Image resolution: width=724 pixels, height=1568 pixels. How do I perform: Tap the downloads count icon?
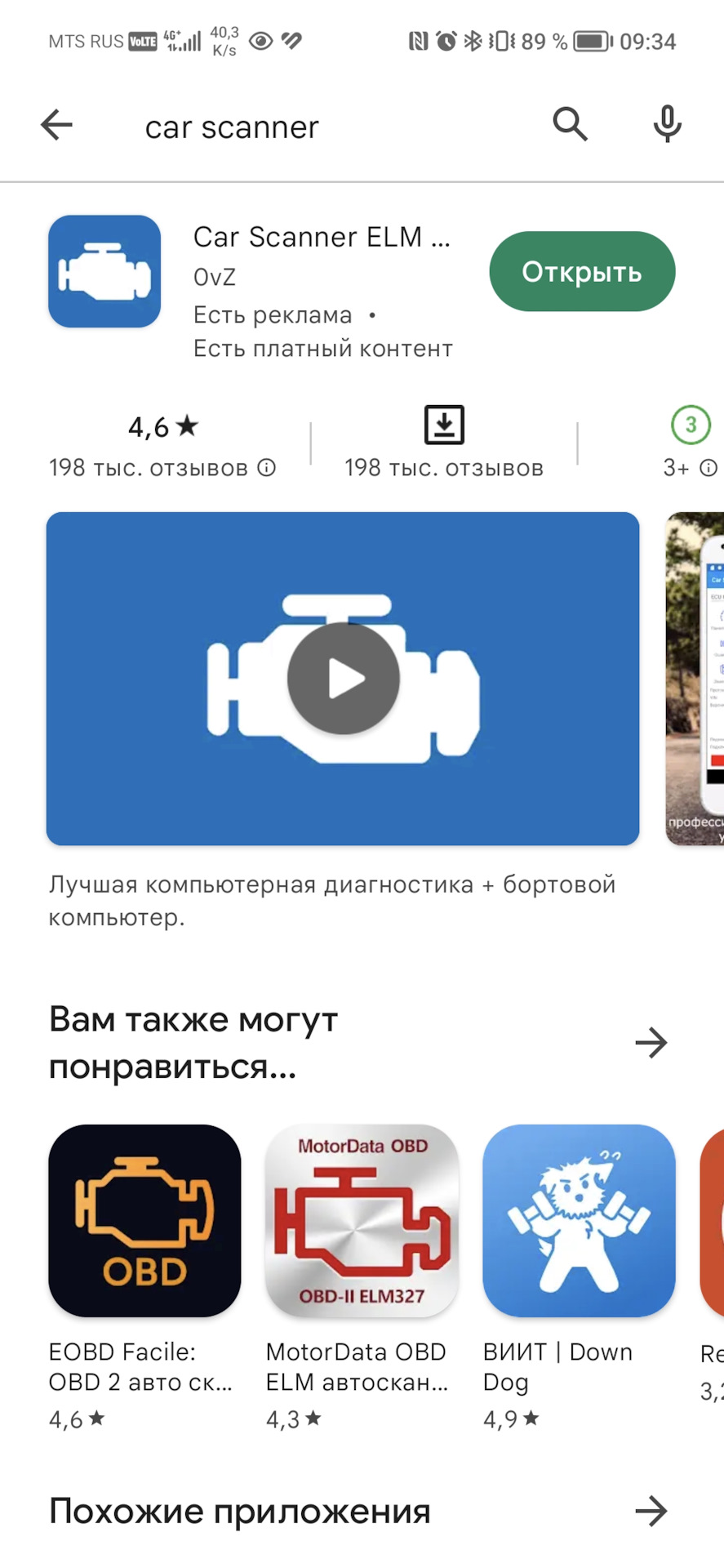(x=443, y=424)
